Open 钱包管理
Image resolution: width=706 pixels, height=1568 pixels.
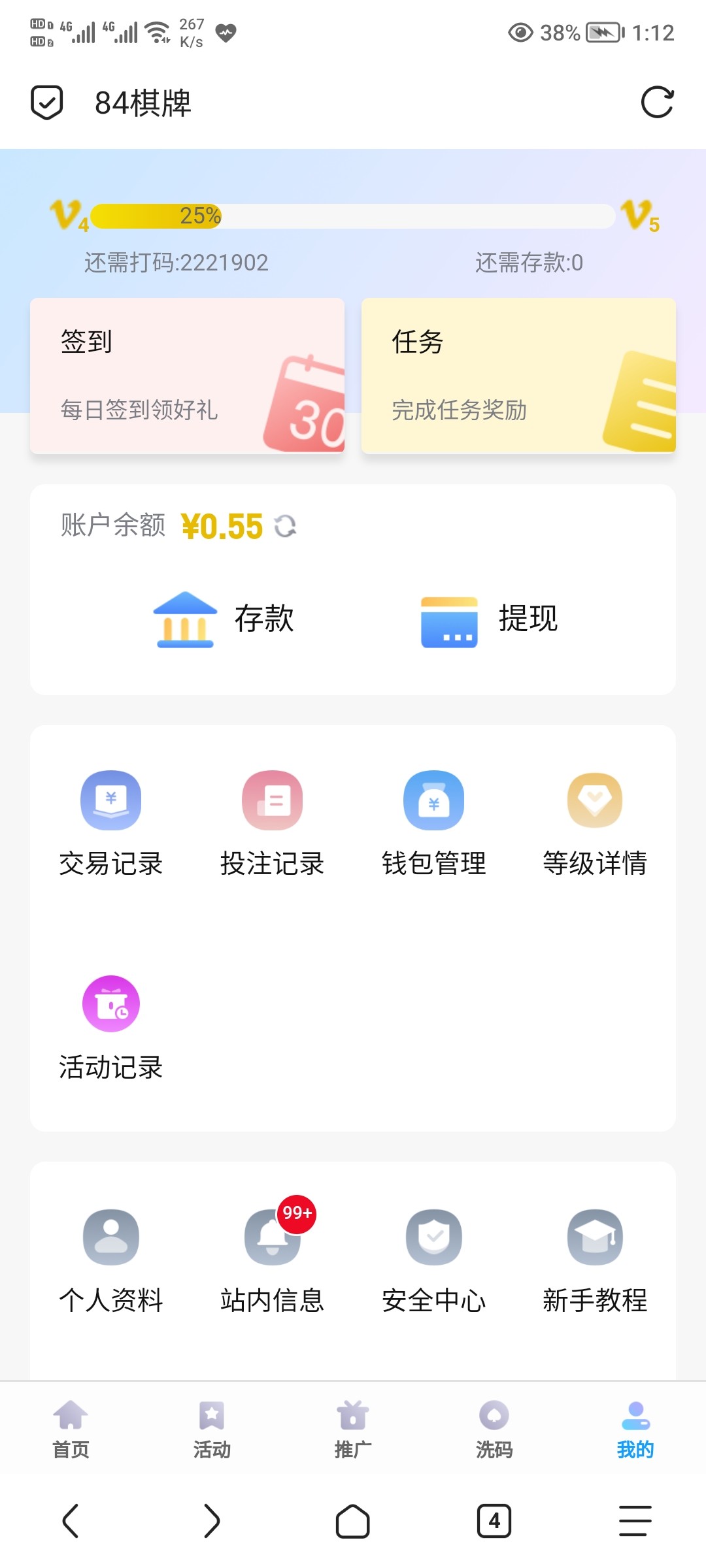coord(433,823)
